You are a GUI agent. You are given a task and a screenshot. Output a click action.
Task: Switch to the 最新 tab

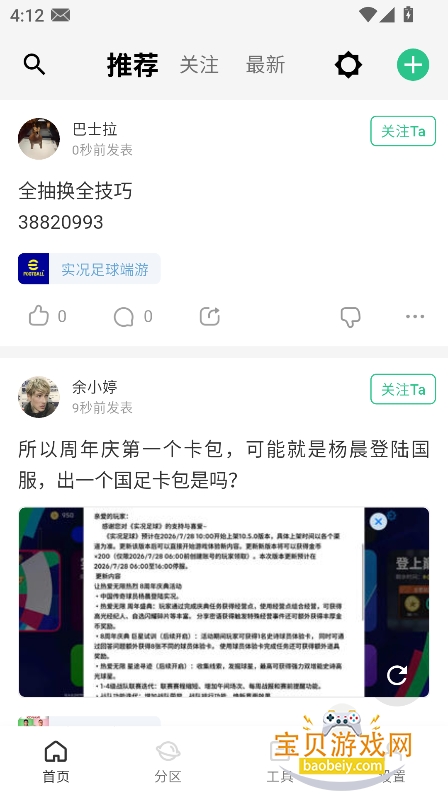click(265, 65)
